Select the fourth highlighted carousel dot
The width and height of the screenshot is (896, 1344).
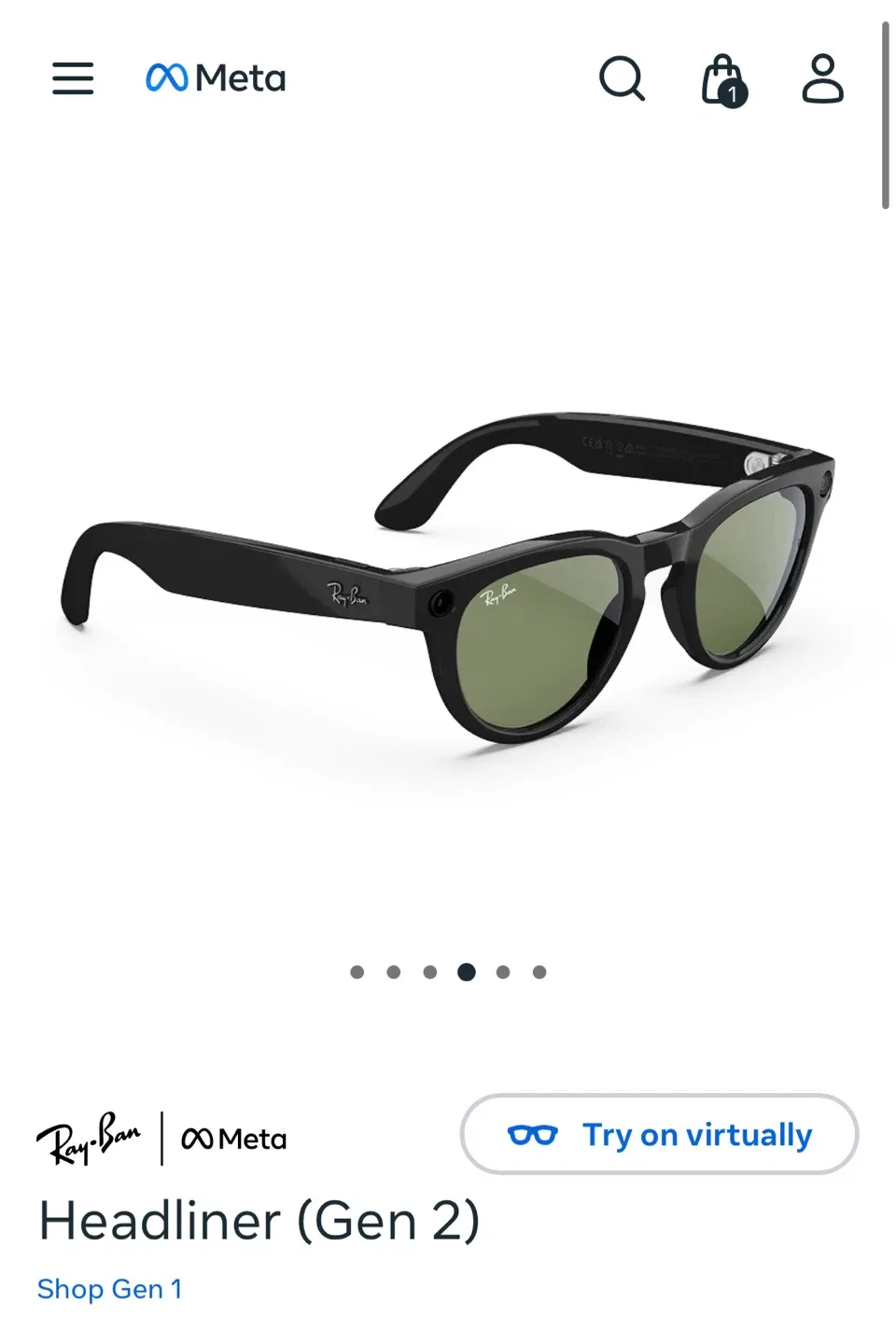466,972
